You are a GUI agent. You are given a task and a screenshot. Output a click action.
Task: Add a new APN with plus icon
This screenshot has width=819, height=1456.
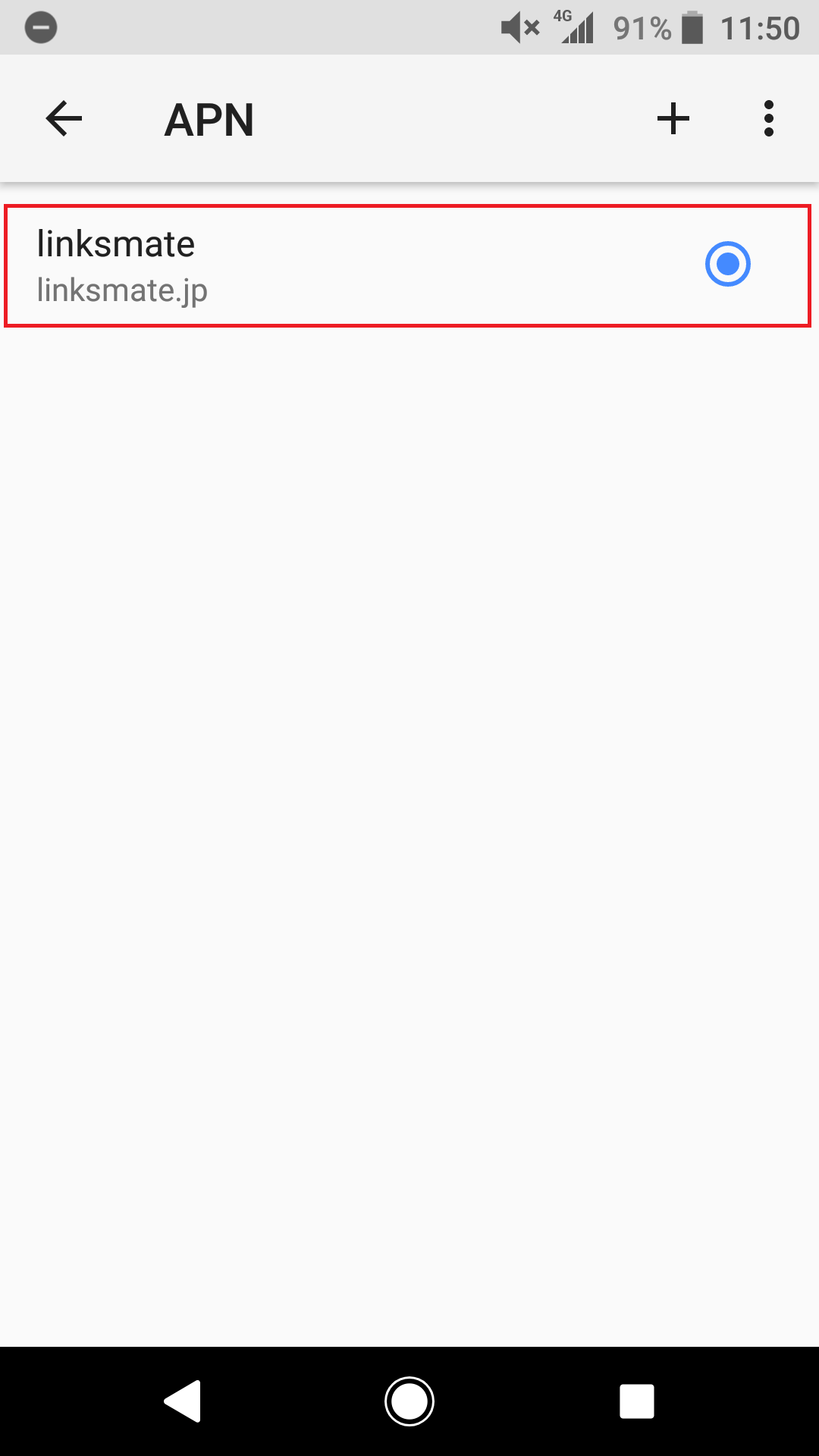pyautogui.click(x=673, y=119)
